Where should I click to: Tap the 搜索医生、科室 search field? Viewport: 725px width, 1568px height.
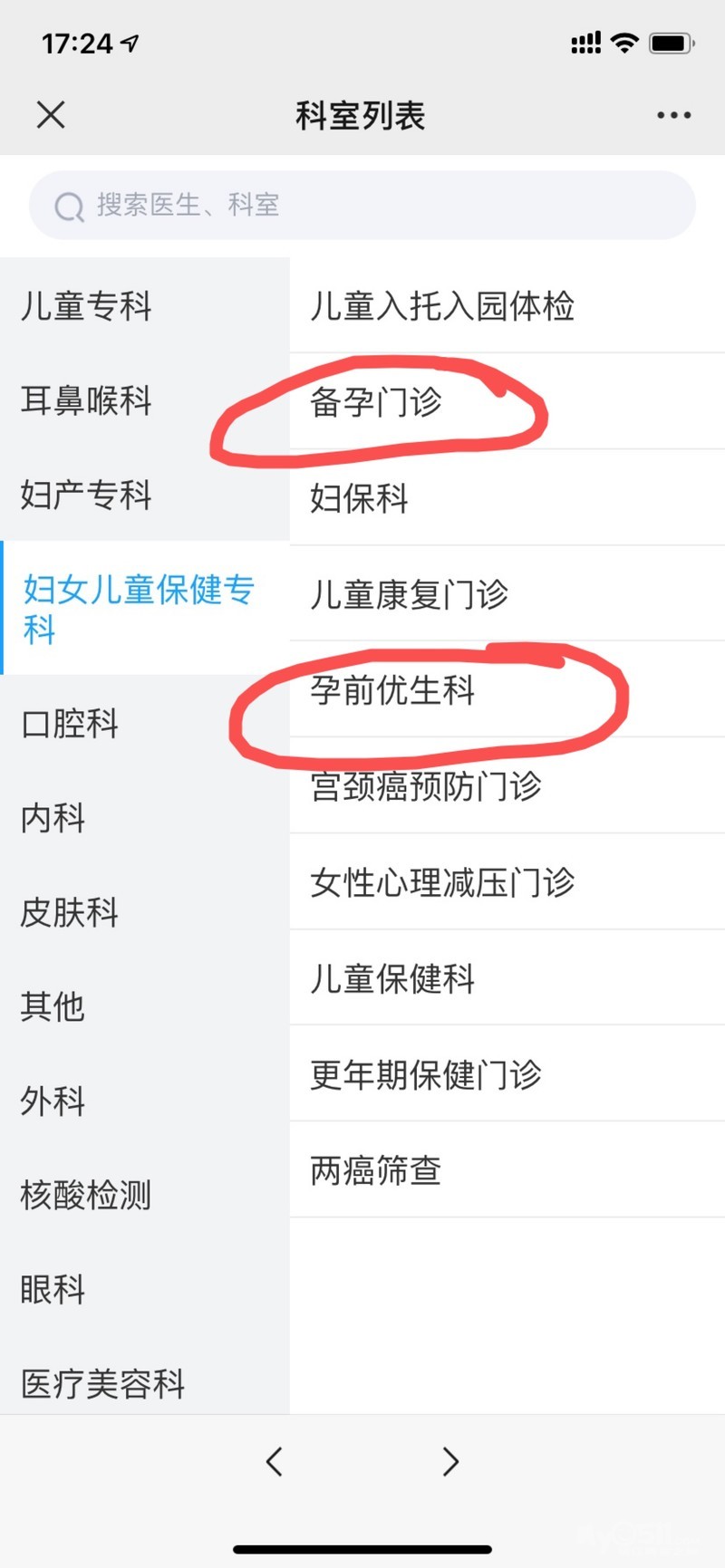point(362,206)
